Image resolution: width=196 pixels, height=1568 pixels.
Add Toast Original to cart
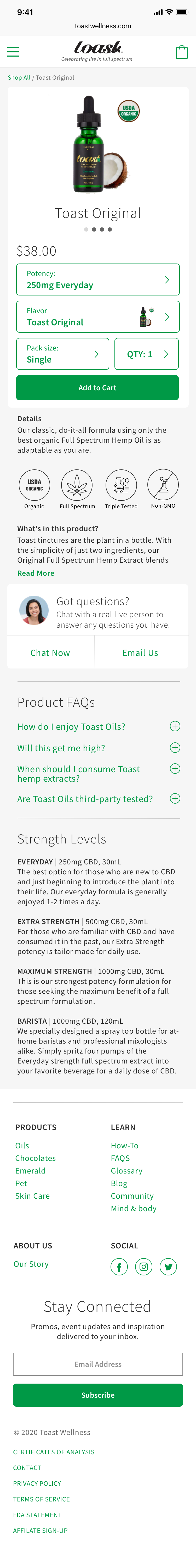(98, 388)
